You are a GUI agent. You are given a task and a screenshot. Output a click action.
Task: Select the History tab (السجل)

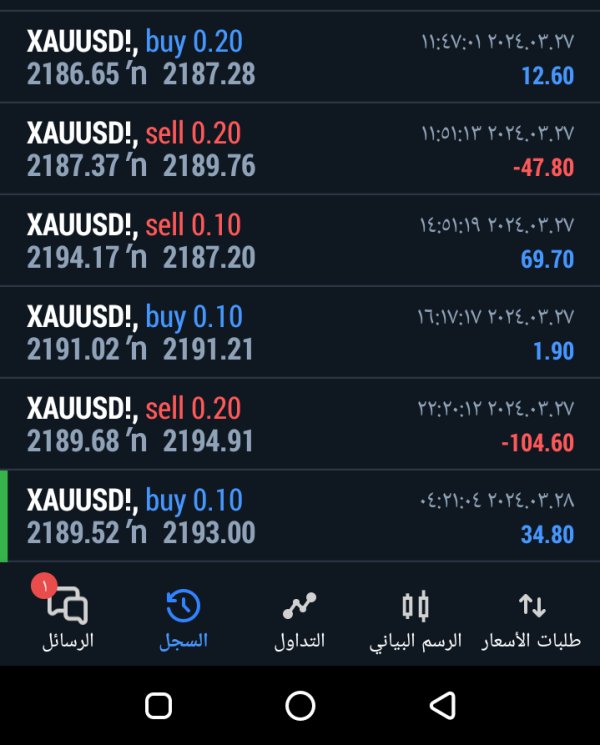tap(183, 618)
